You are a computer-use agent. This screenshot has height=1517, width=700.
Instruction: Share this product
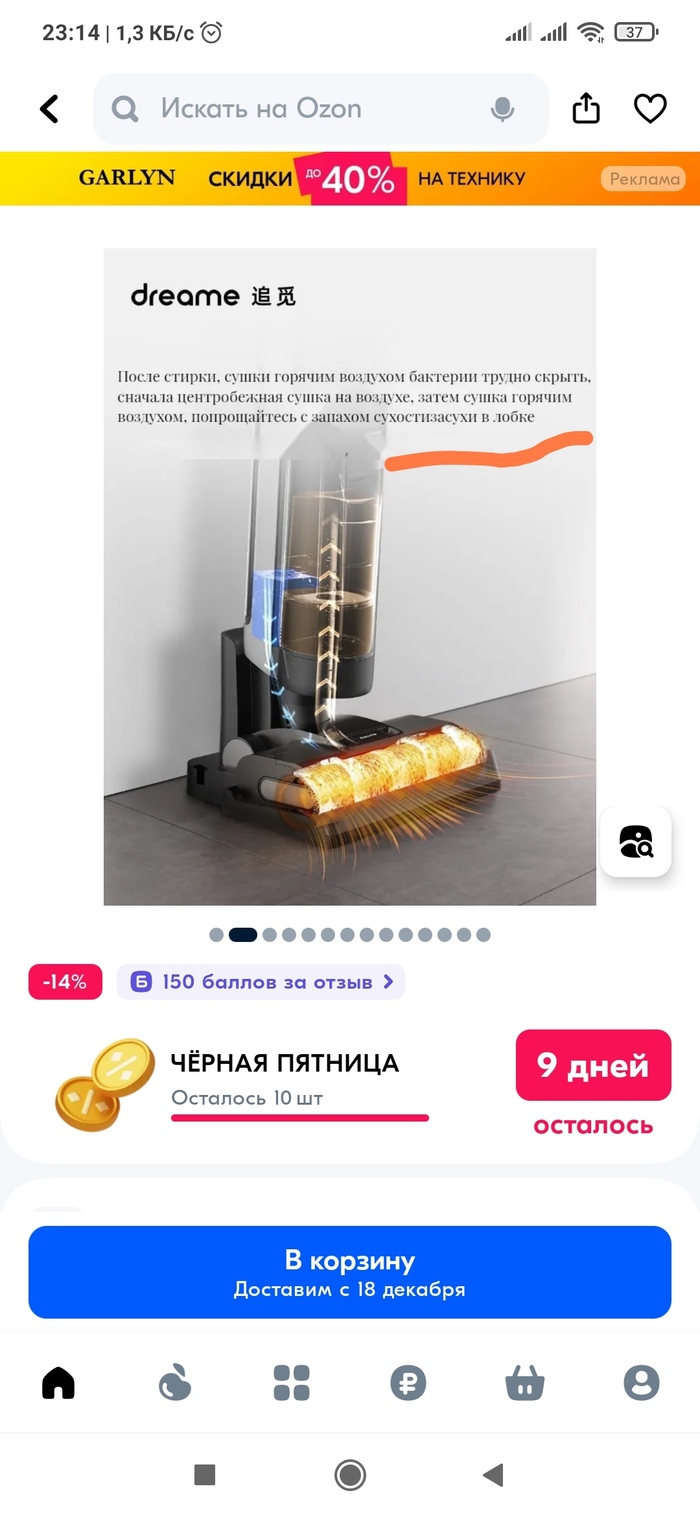click(586, 108)
